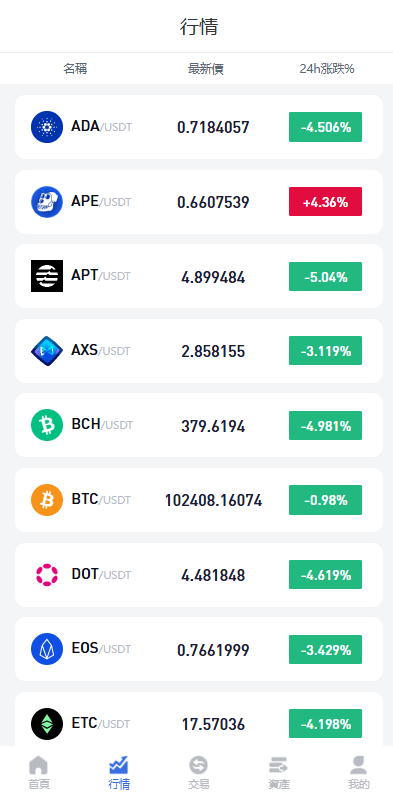The width and height of the screenshot is (393, 799).
Task: Open the ADA/USDT market row
Action: (x=199, y=127)
